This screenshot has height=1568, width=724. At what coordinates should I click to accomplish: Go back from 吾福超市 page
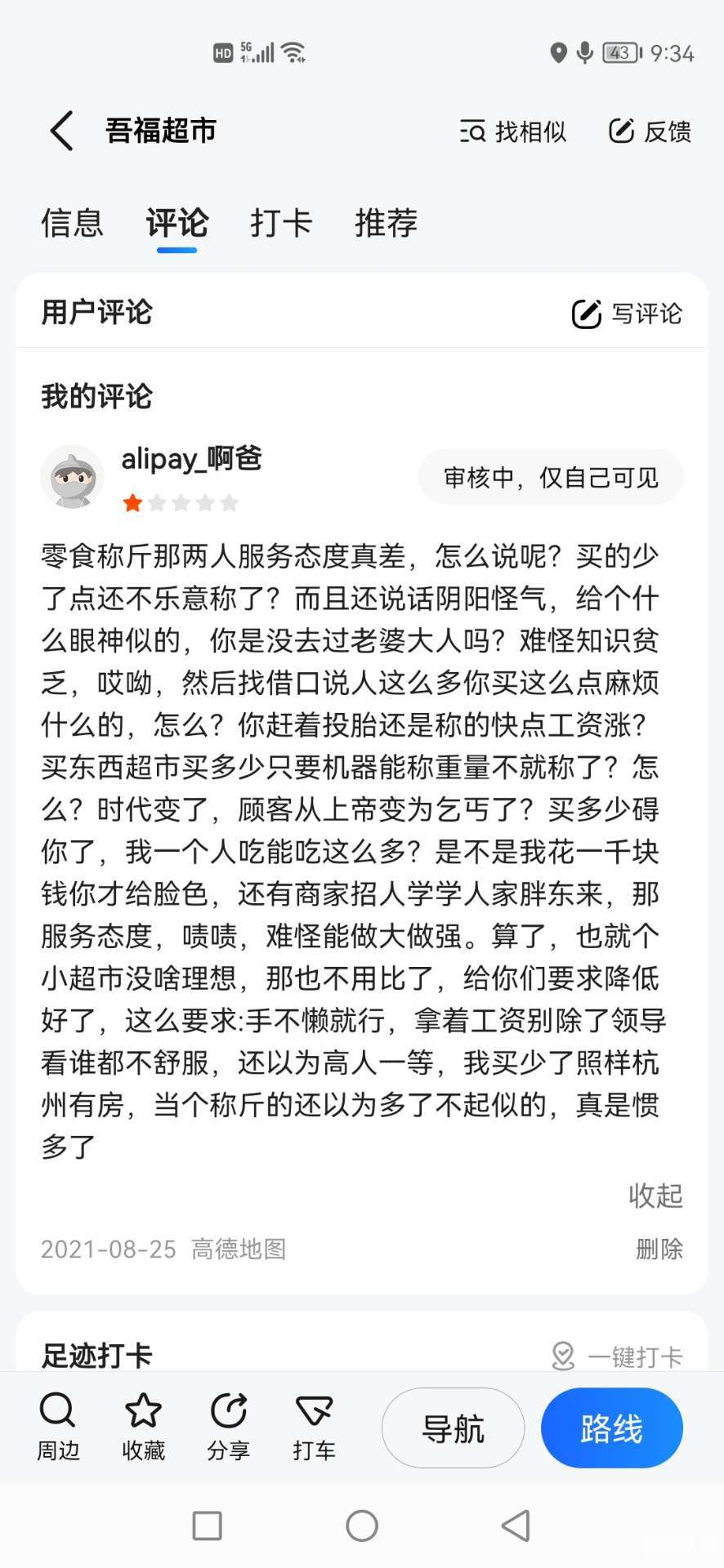point(62,131)
